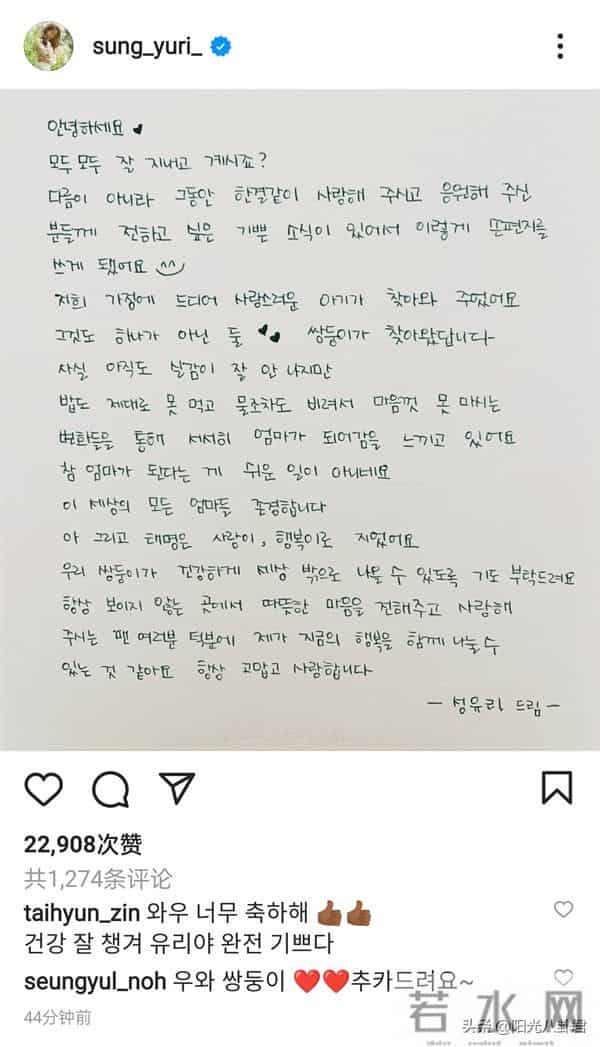Open the comment bubble icon
This screenshot has width=600, height=1047.
[x=110, y=789]
